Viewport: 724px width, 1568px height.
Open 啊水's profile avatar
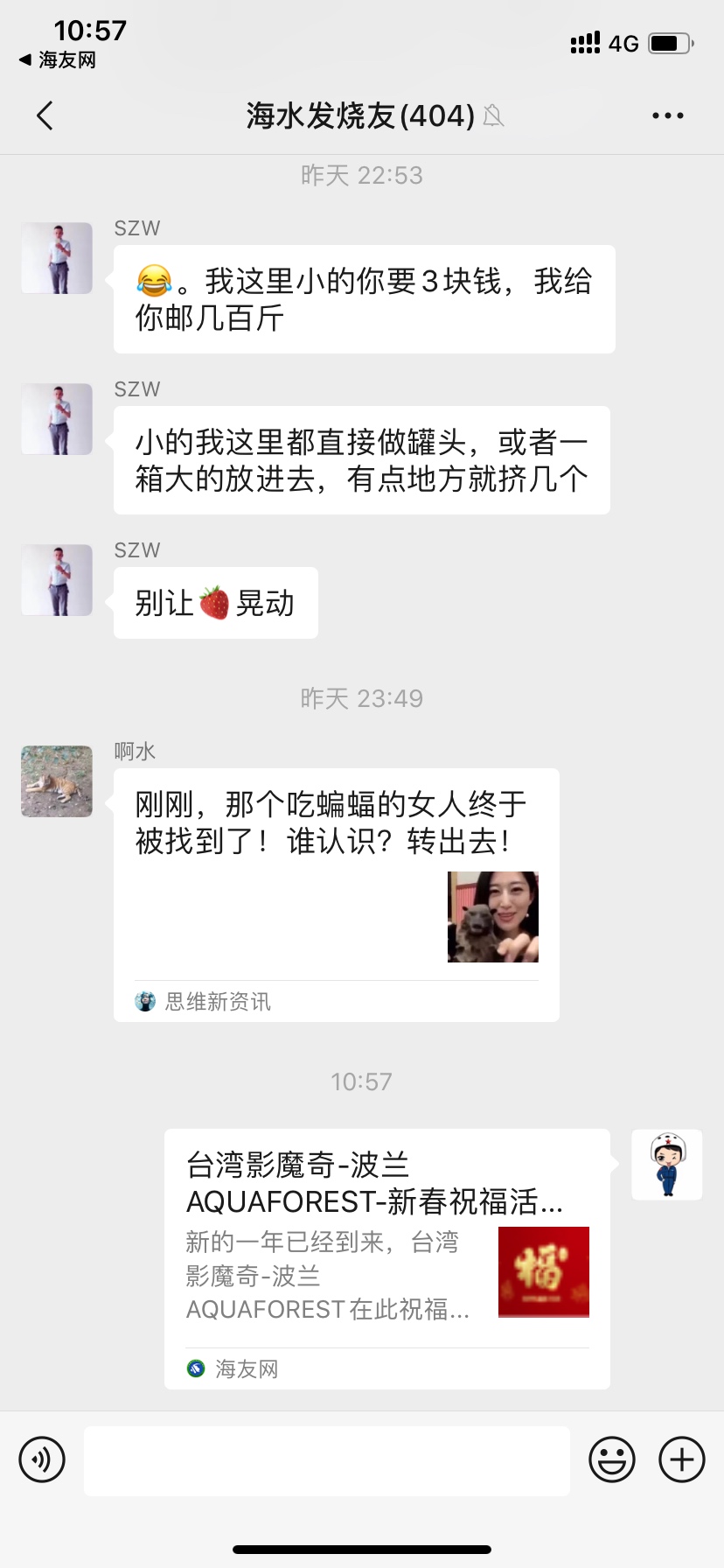pyautogui.click(x=57, y=781)
